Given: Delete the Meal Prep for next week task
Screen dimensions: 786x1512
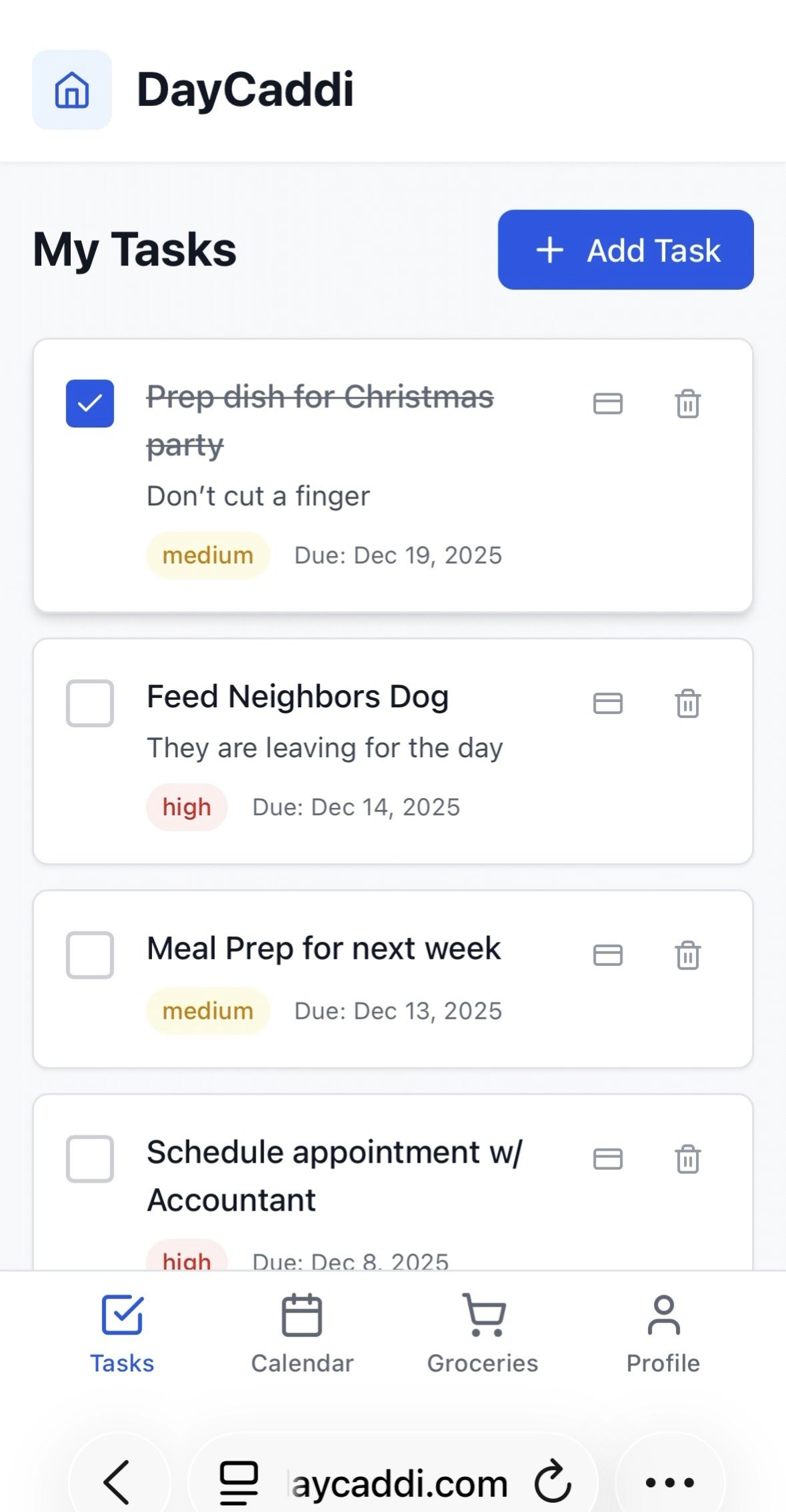Looking at the screenshot, I should point(687,955).
